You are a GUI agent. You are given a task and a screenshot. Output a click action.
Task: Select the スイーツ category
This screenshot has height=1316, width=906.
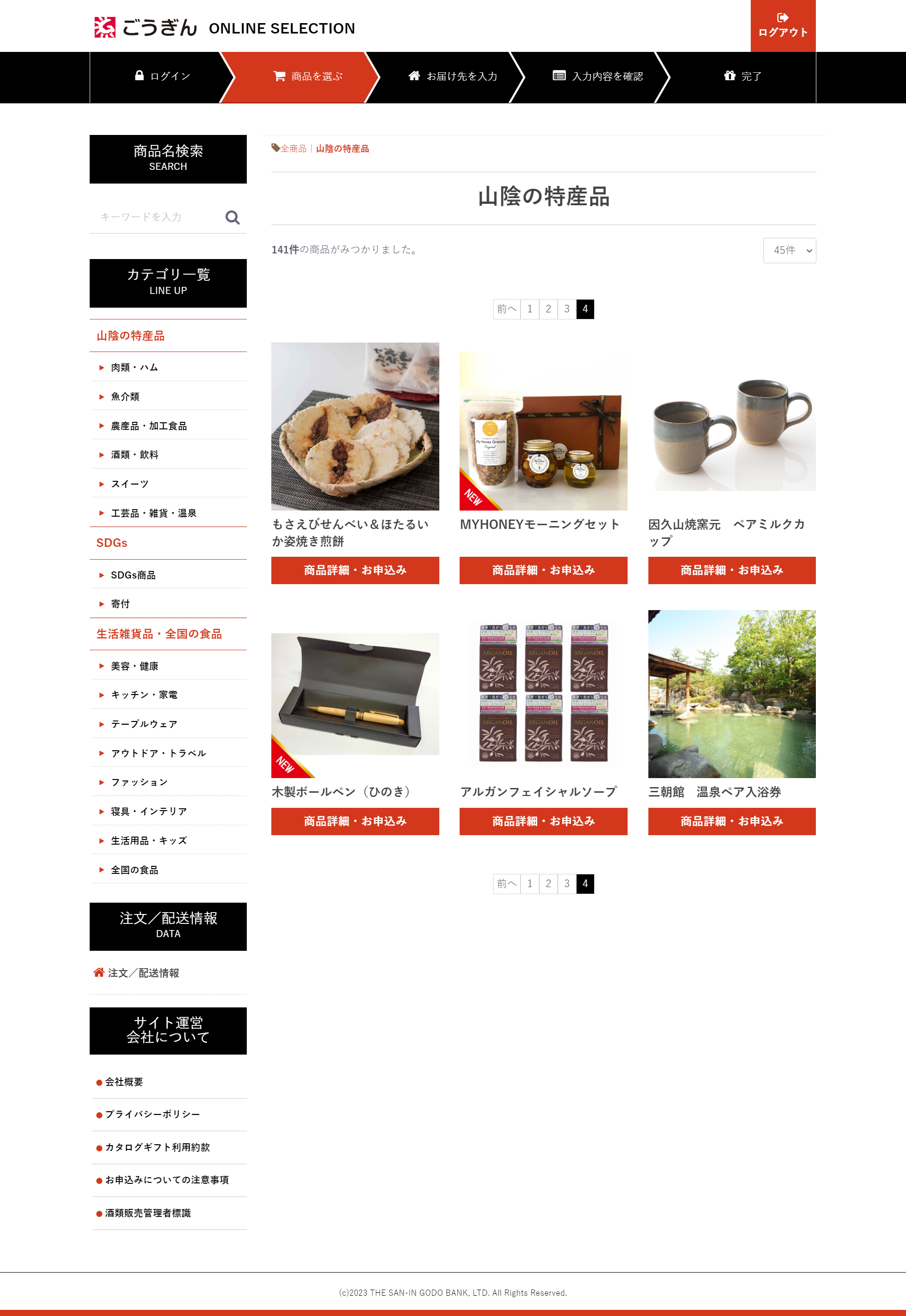click(130, 484)
